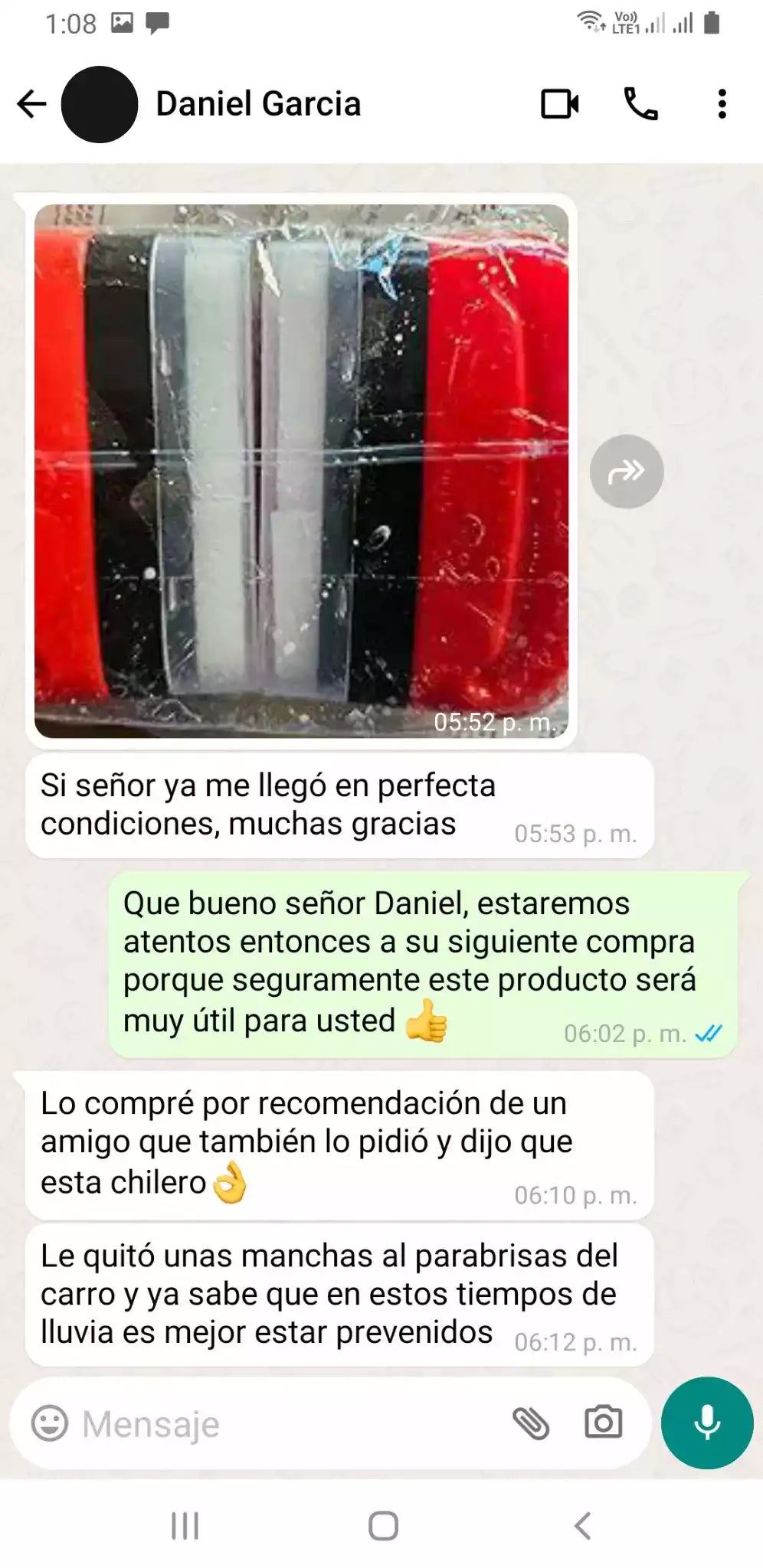Open the product photo sent at 05:52
763x1568 pixels.
point(301,470)
